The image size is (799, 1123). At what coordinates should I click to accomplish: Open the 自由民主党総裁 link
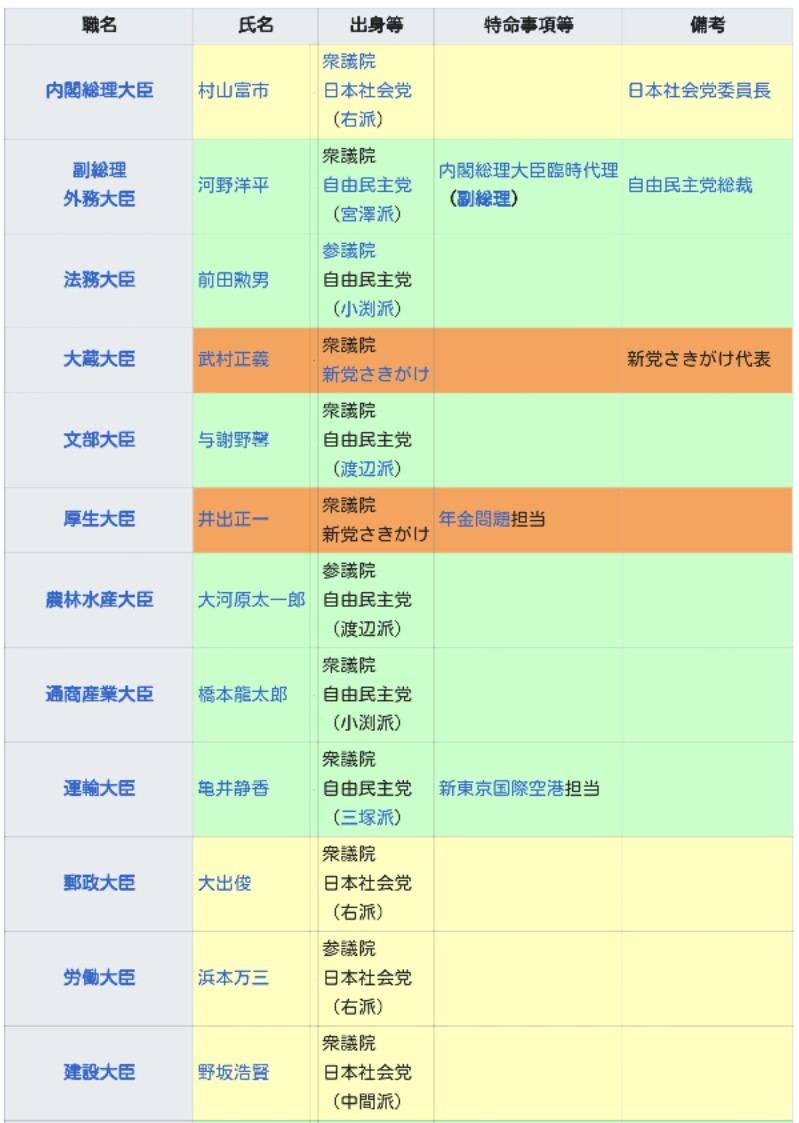[x=689, y=185]
